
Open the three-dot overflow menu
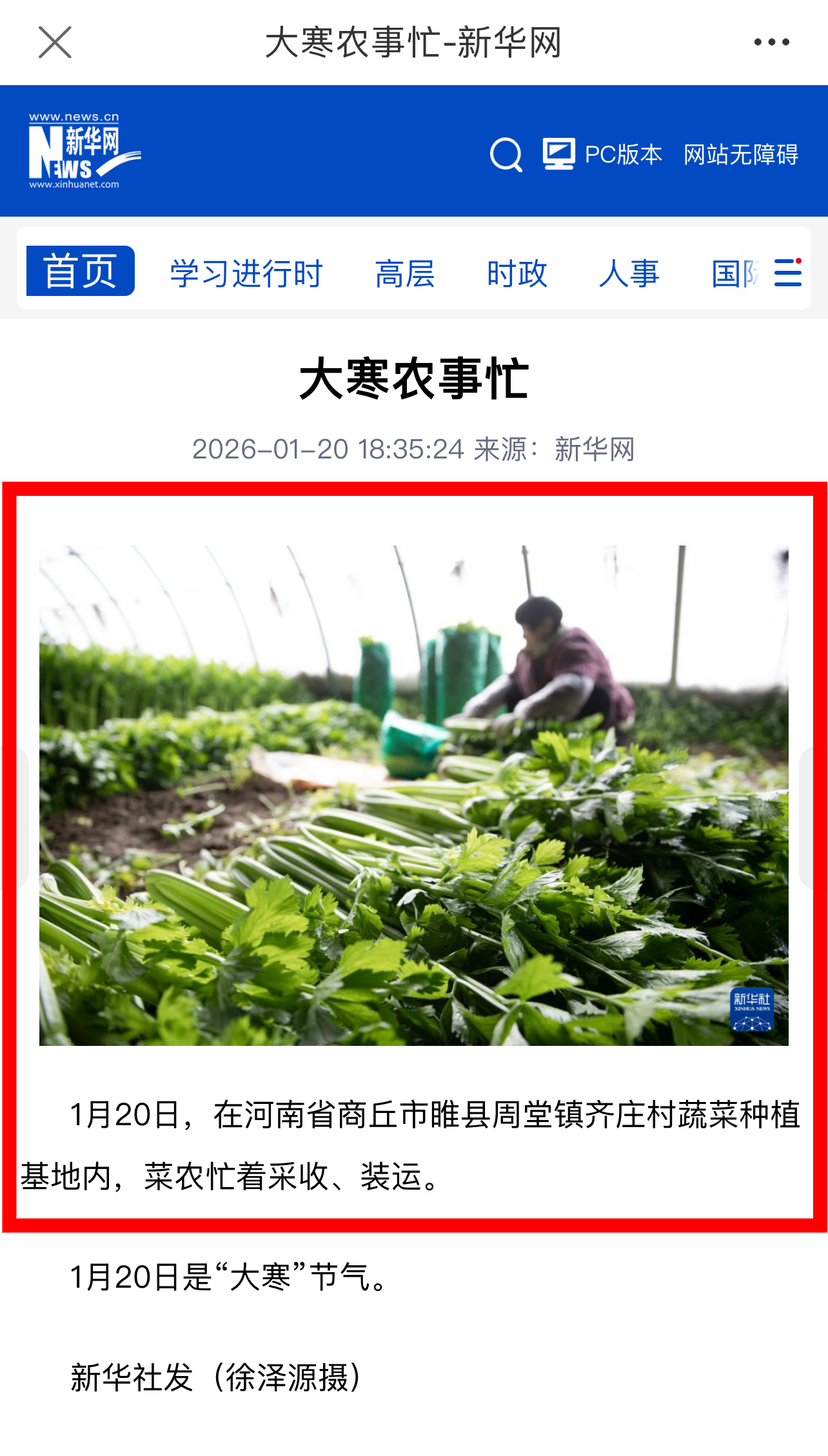point(771,43)
